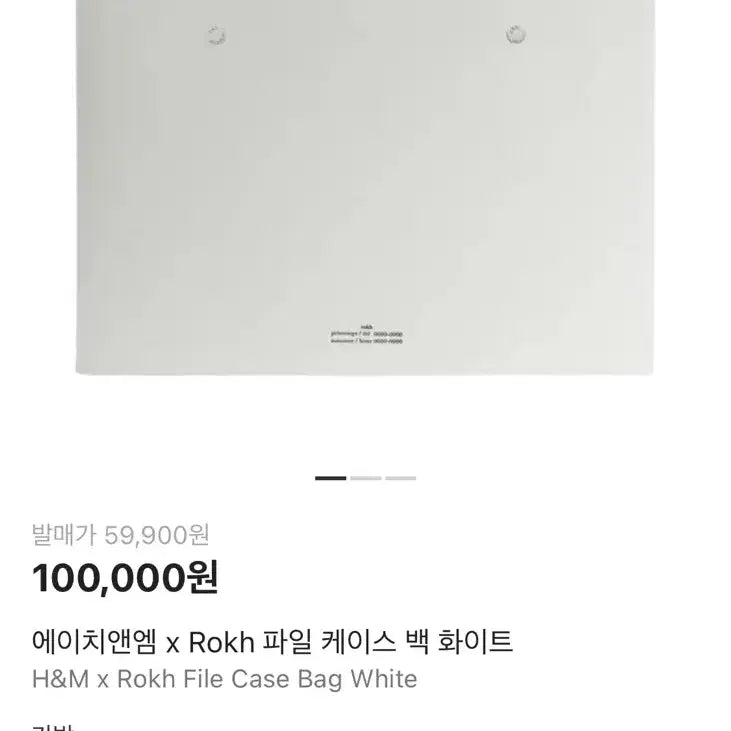731x731 pixels.
Task: Jump to the second product image indicator
Action: pos(366,478)
